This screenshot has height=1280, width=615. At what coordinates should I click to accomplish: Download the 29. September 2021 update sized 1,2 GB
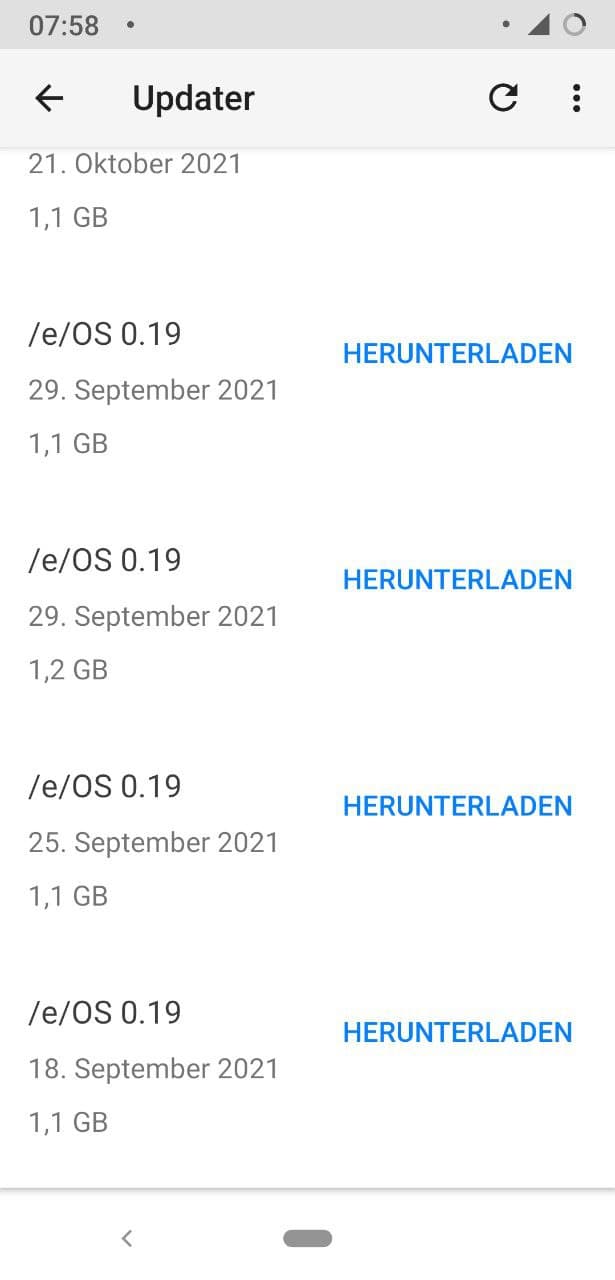pyautogui.click(x=457, y=580)
